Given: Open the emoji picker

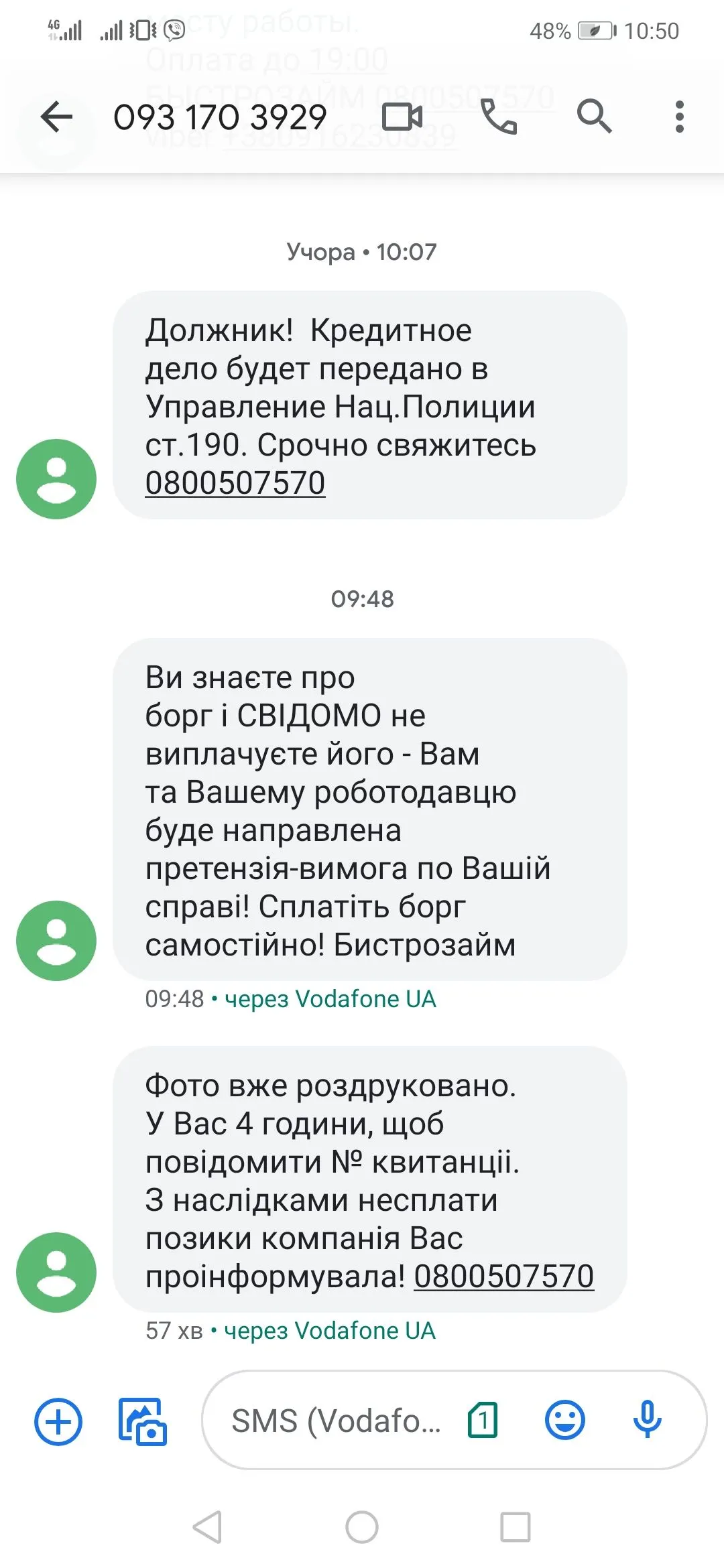Looking at the screenshot, I should tap(565, 1420).
